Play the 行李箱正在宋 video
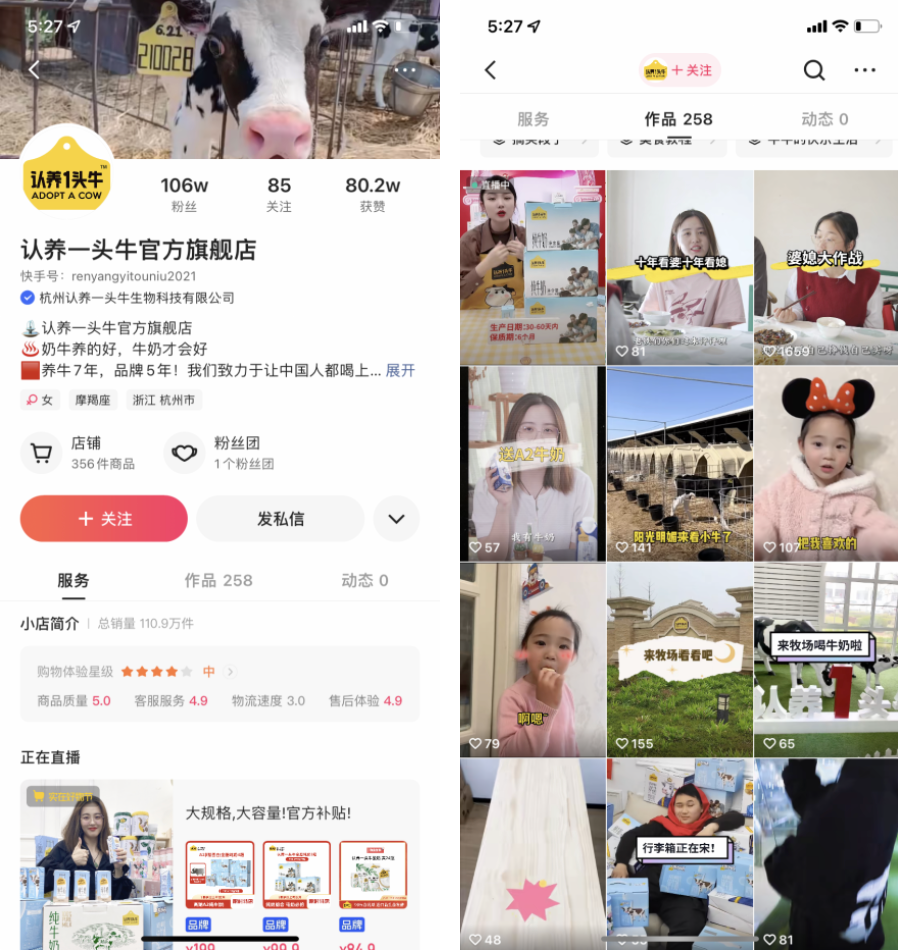 pos(680,853)
